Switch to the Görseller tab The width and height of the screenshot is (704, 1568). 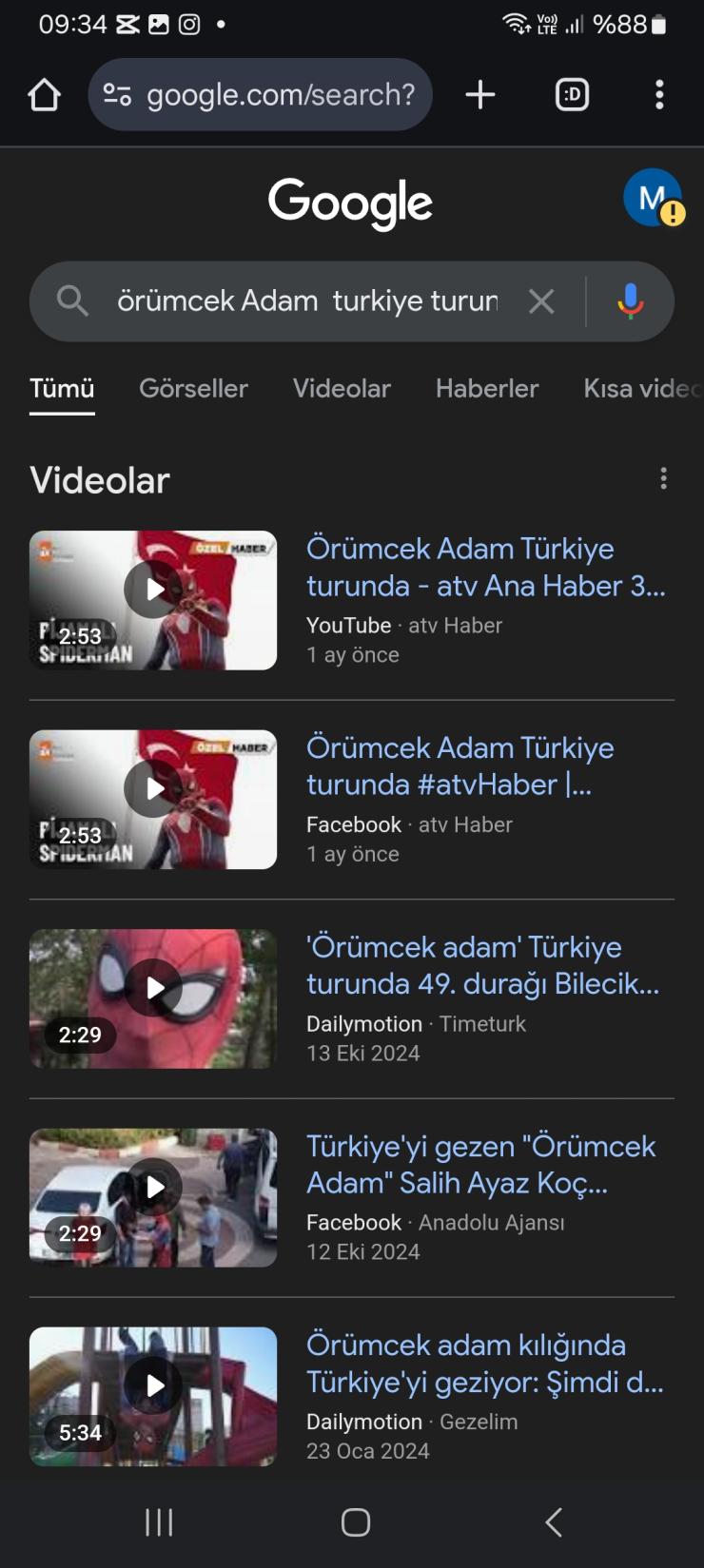pyautogui.click(x=193, y=388)
